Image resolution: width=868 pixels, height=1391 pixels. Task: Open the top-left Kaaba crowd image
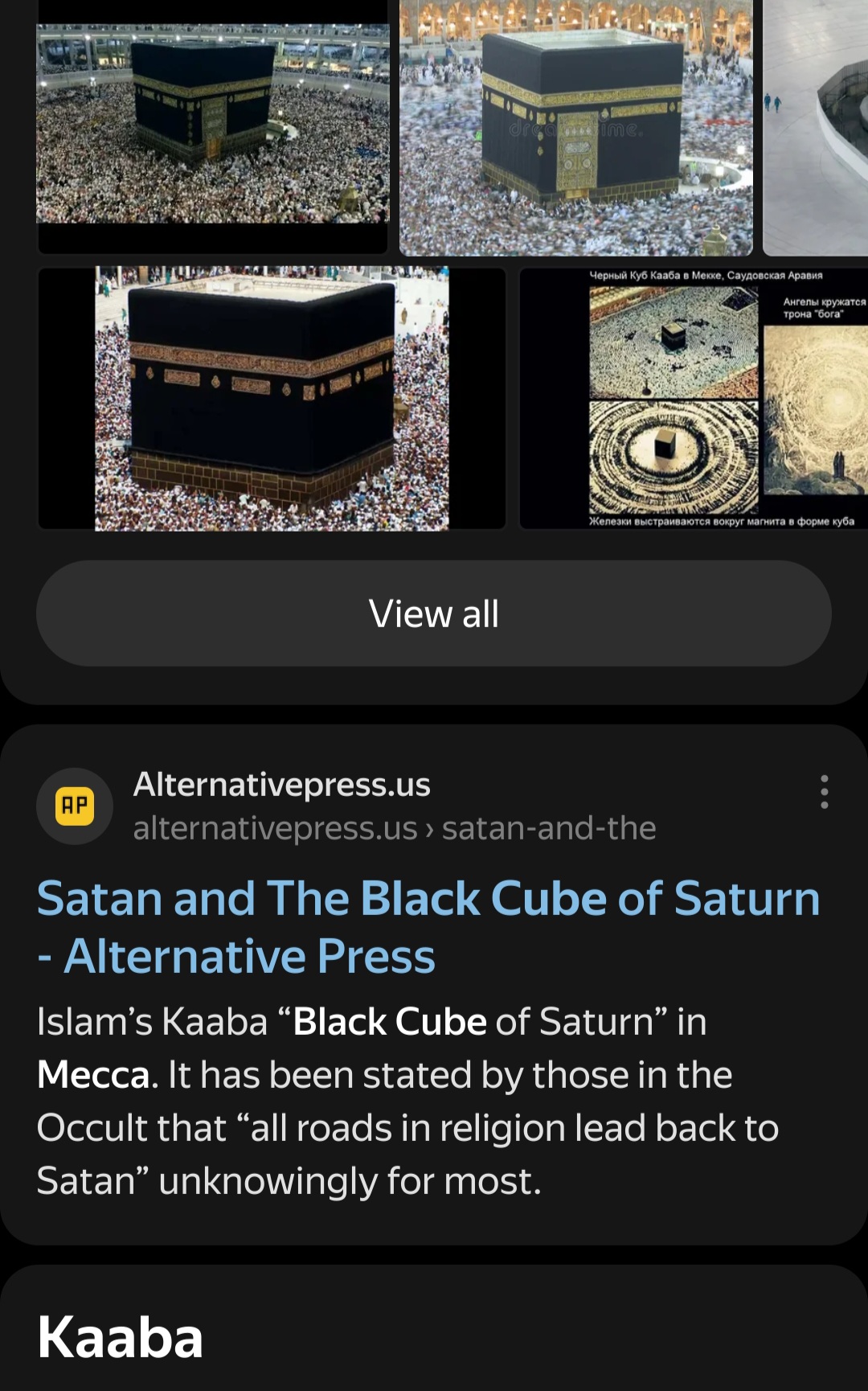(213, 127)
